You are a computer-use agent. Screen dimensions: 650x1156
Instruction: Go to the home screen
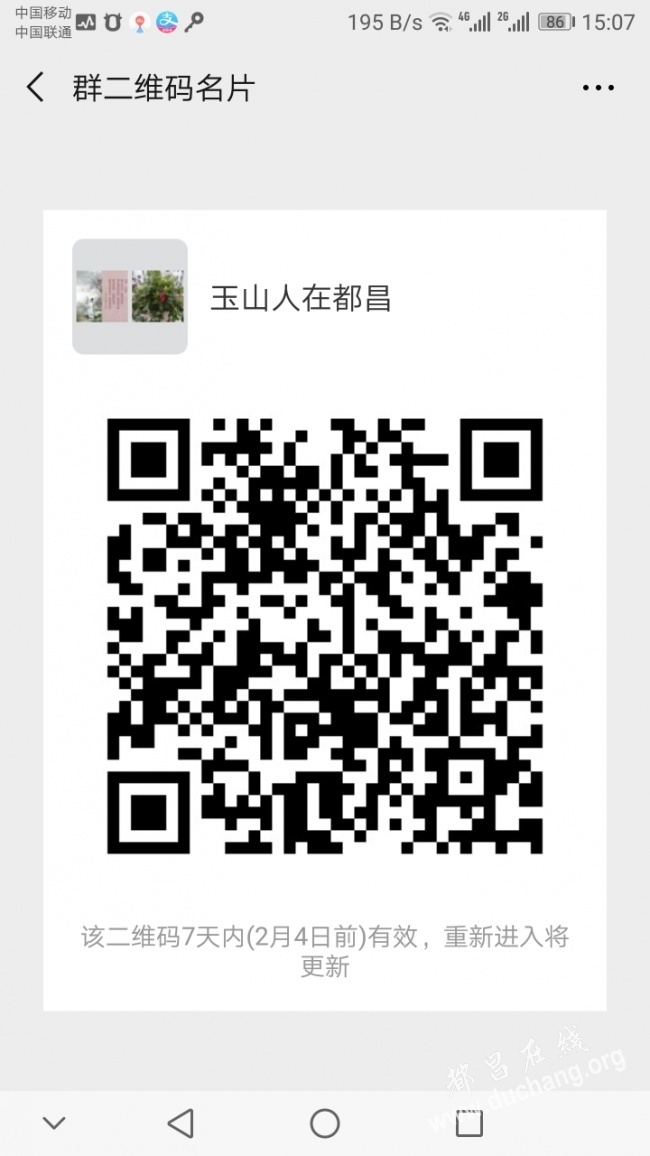(x=325, y=1123)
